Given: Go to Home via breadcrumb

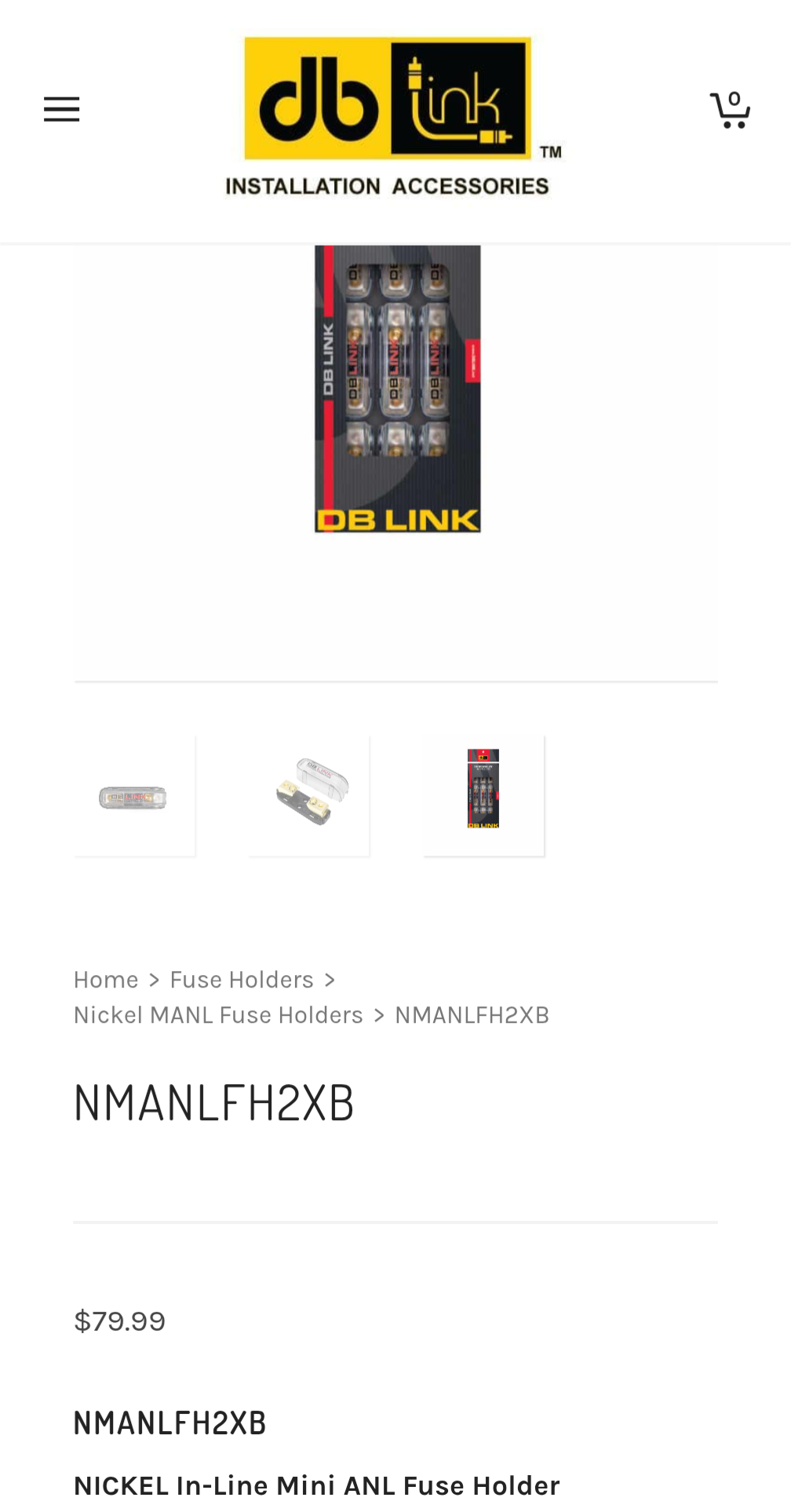Looking at the screenshot, I should [x=106, y=980].
